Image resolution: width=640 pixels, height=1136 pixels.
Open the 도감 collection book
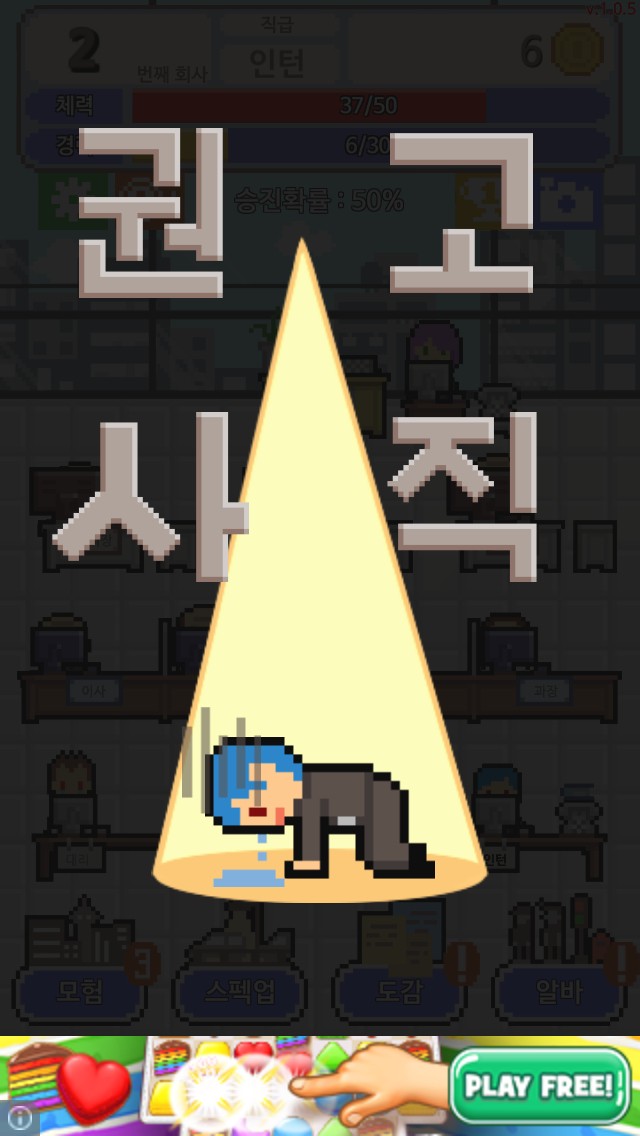[397, 990]
